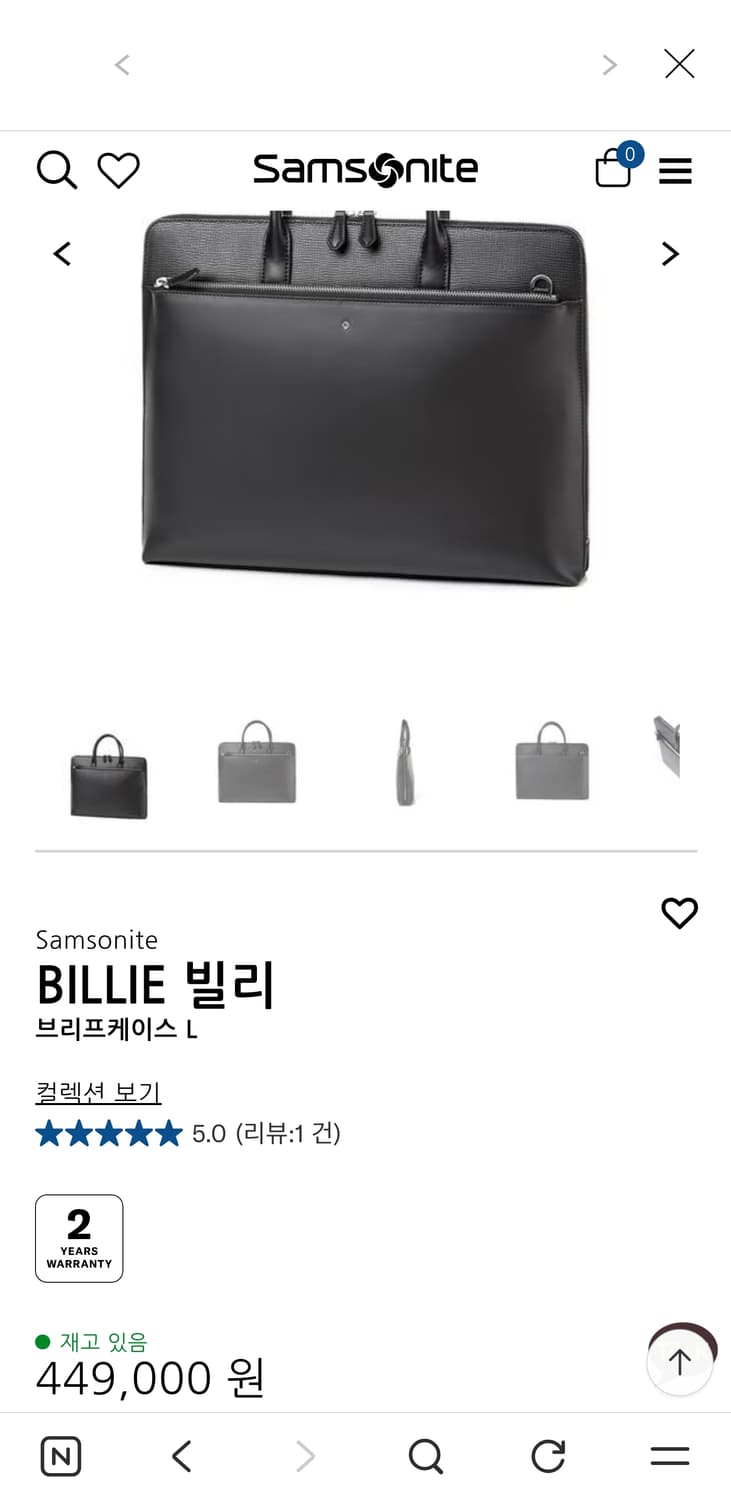Add BILLIE briefcase to wishlist via heart
The height and width of the screenshot is (1500, 731).
click(x=680, y=913)
